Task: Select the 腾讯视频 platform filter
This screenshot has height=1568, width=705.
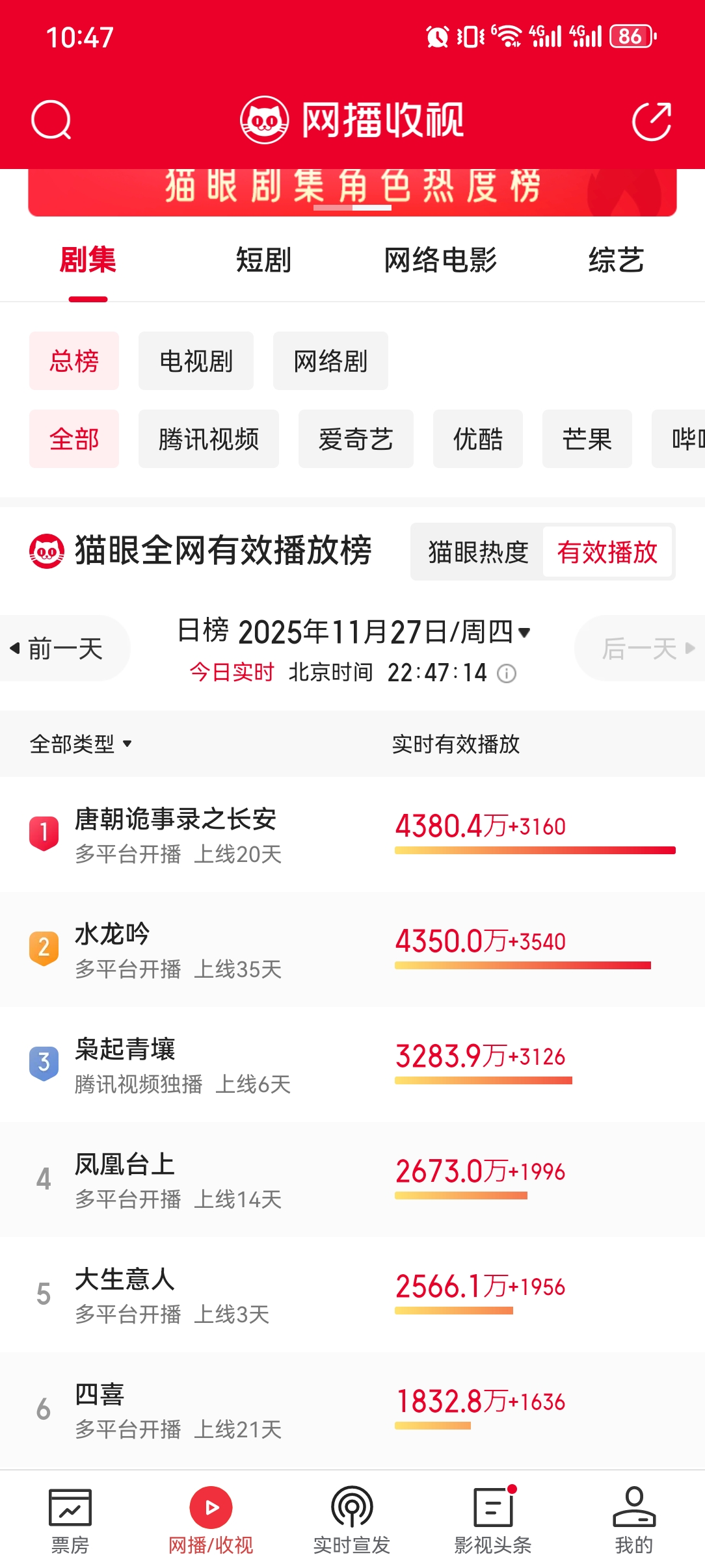Action: (208, 439)
